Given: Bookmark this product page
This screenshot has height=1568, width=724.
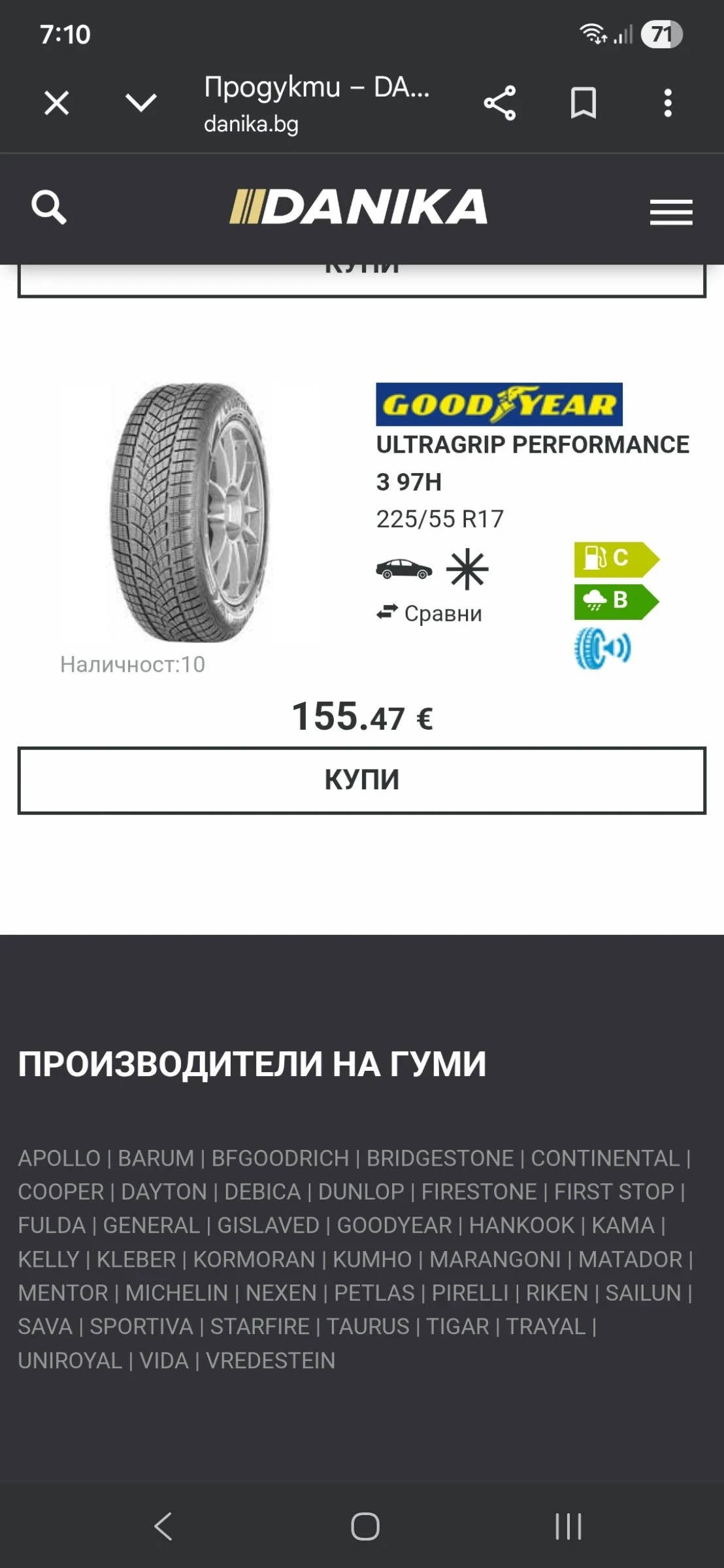Looking at the screenshot, I should point(584,102).
